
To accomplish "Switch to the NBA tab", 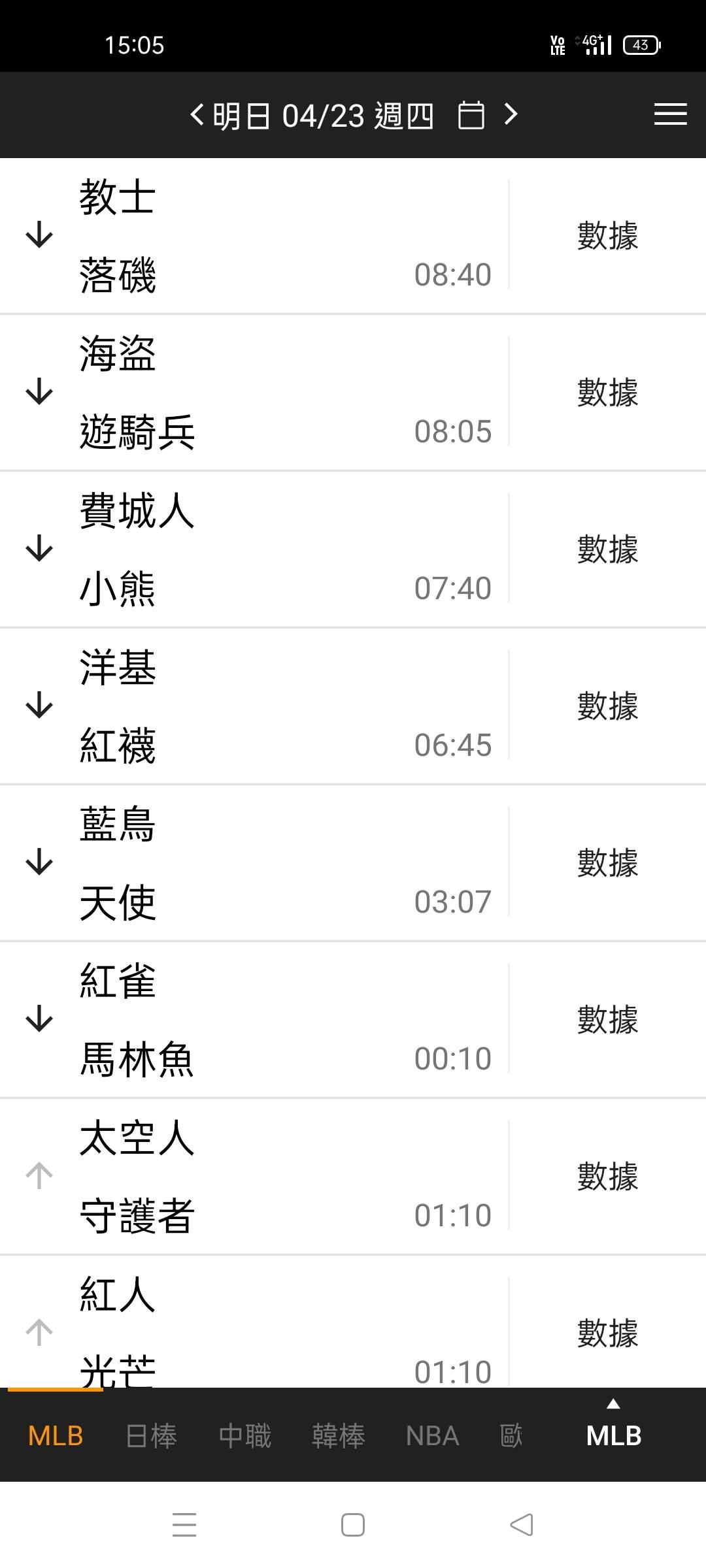I will click(x=432, y=1436).
